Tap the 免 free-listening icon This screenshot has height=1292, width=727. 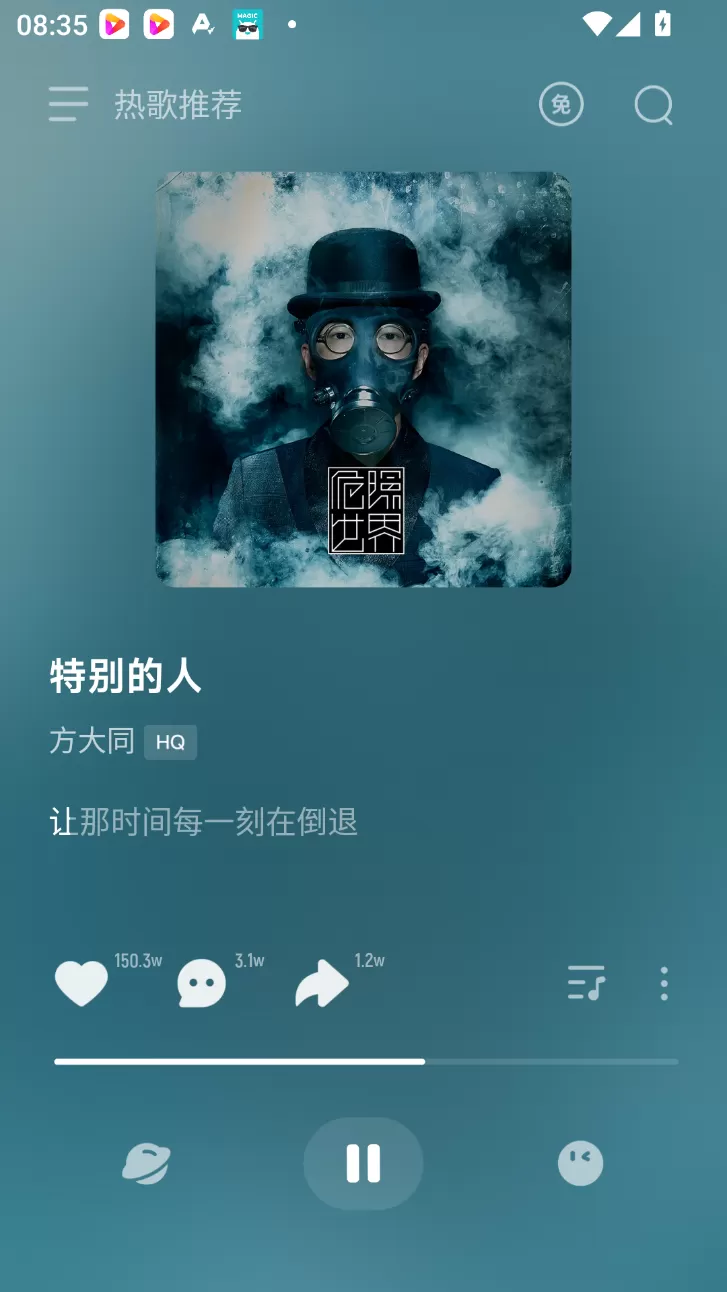[561, 105]
